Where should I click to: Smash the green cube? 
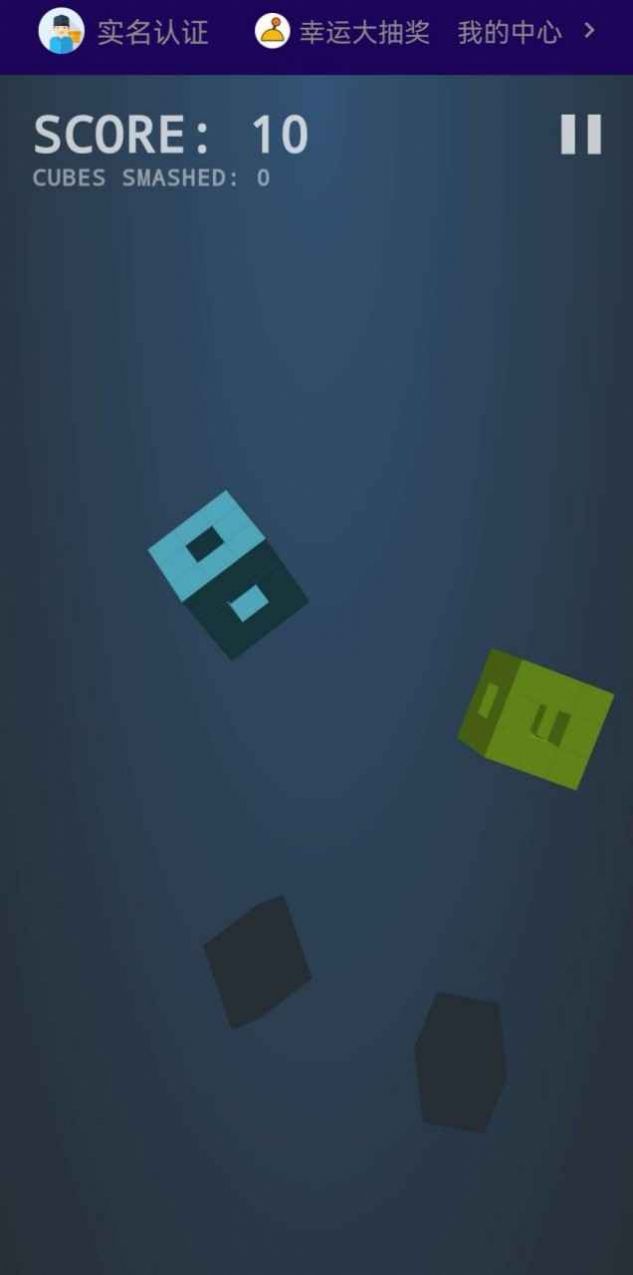tap(536, 719)
